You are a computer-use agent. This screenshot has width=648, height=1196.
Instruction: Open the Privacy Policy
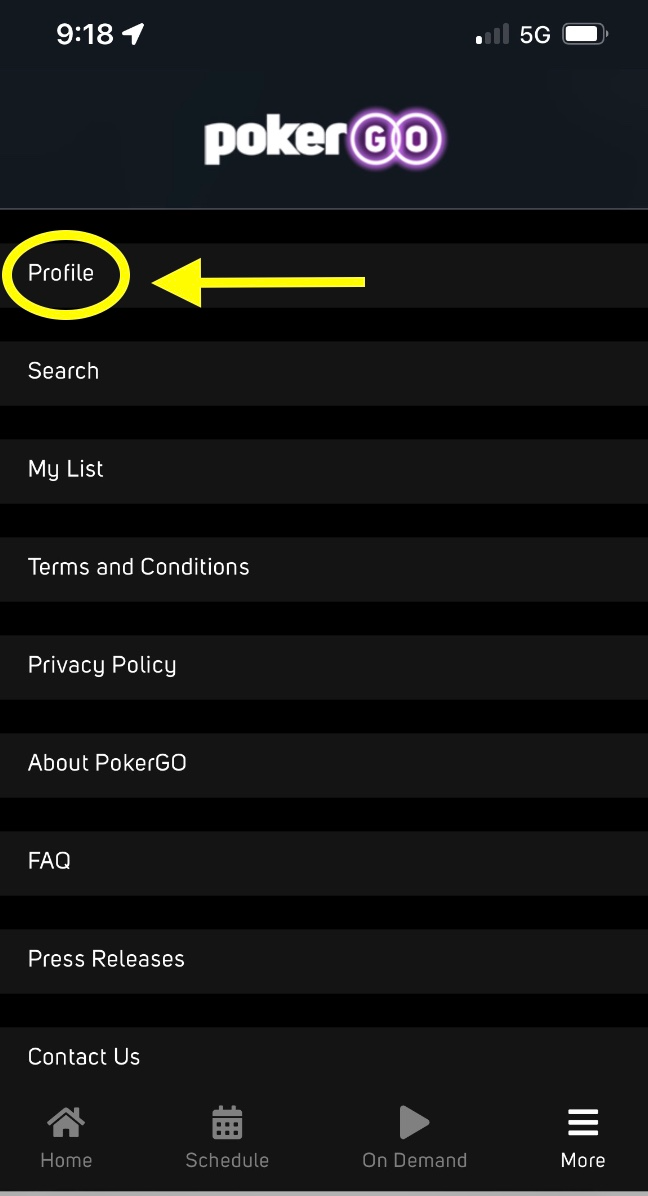click(324, 667)
